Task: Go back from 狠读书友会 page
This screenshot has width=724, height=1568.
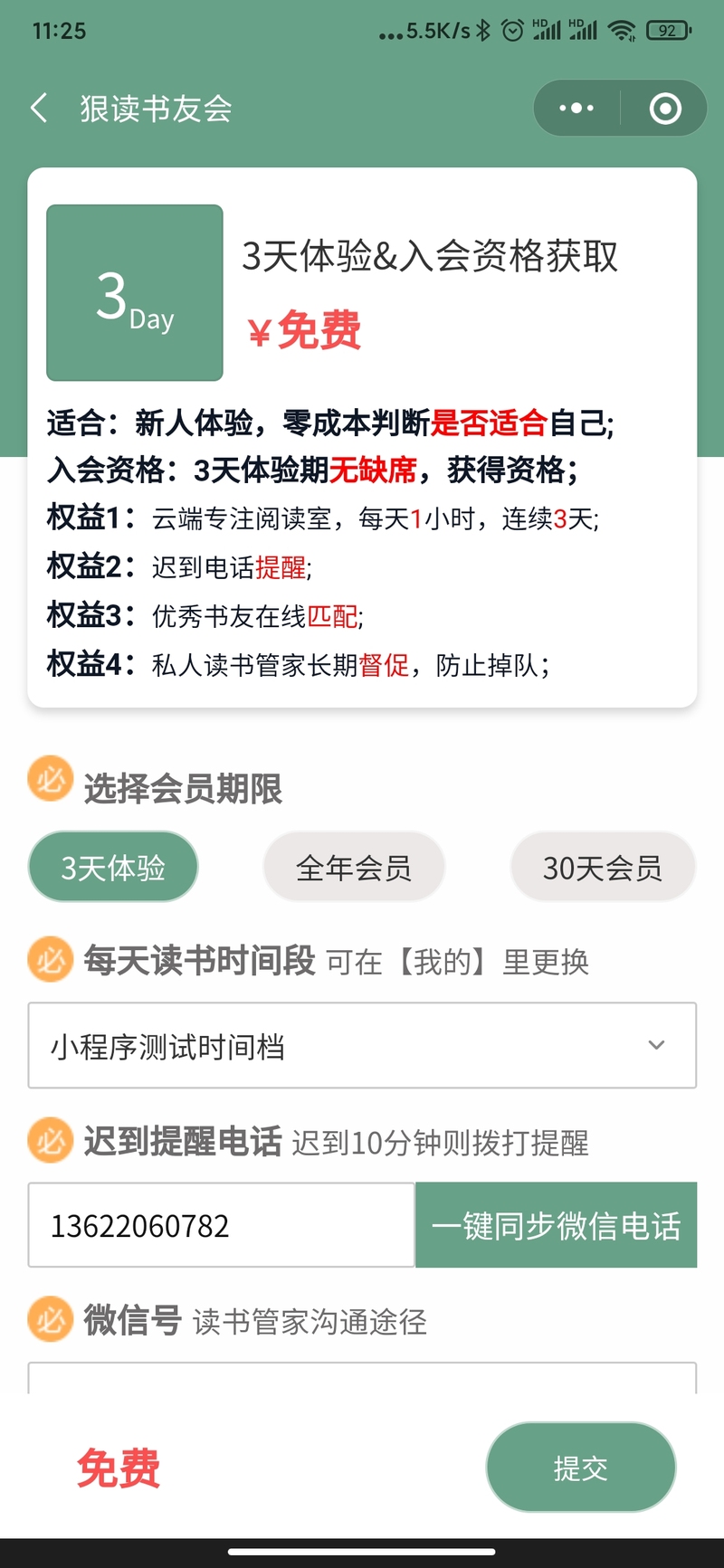Action: pos(39,109)
